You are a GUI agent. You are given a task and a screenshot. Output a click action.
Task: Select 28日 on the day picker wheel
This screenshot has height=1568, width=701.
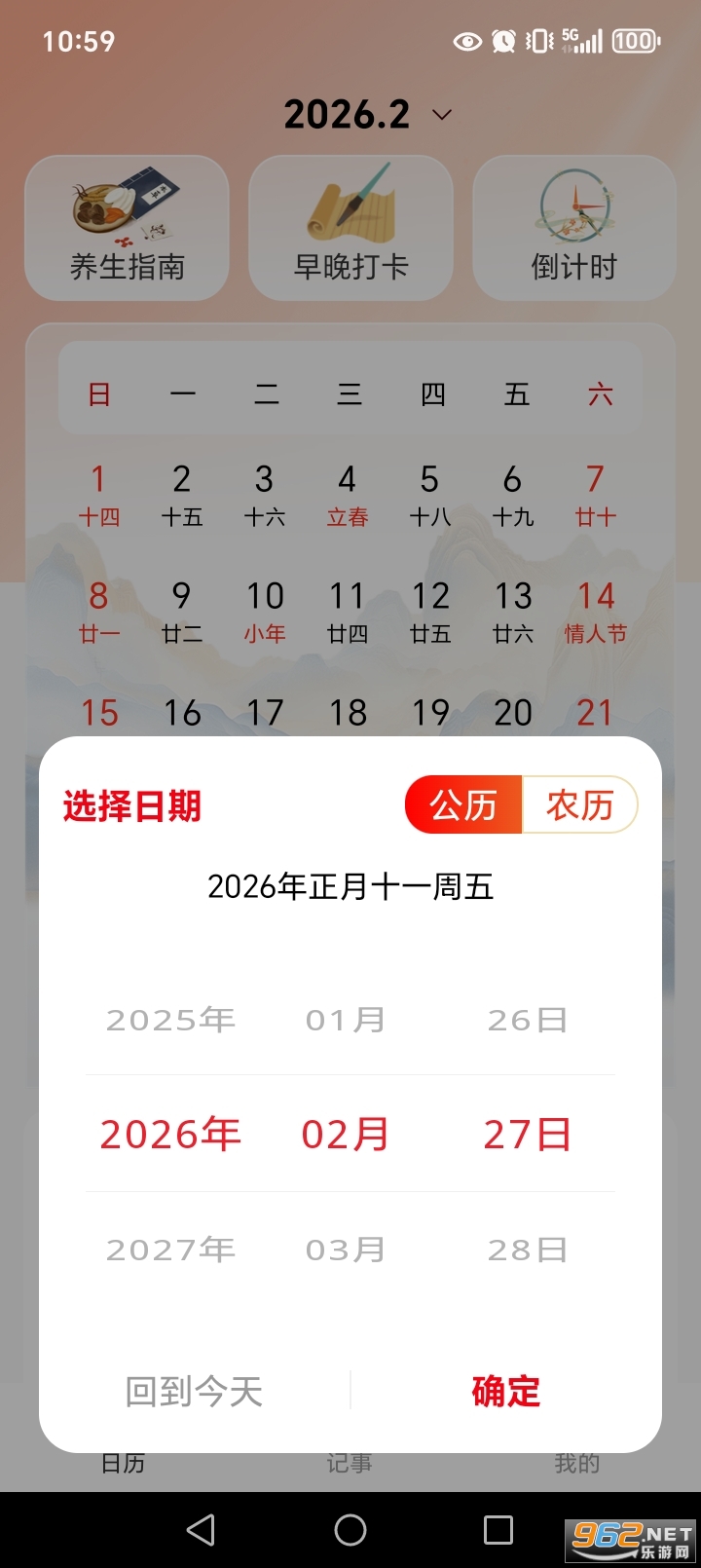point(527,1249)
